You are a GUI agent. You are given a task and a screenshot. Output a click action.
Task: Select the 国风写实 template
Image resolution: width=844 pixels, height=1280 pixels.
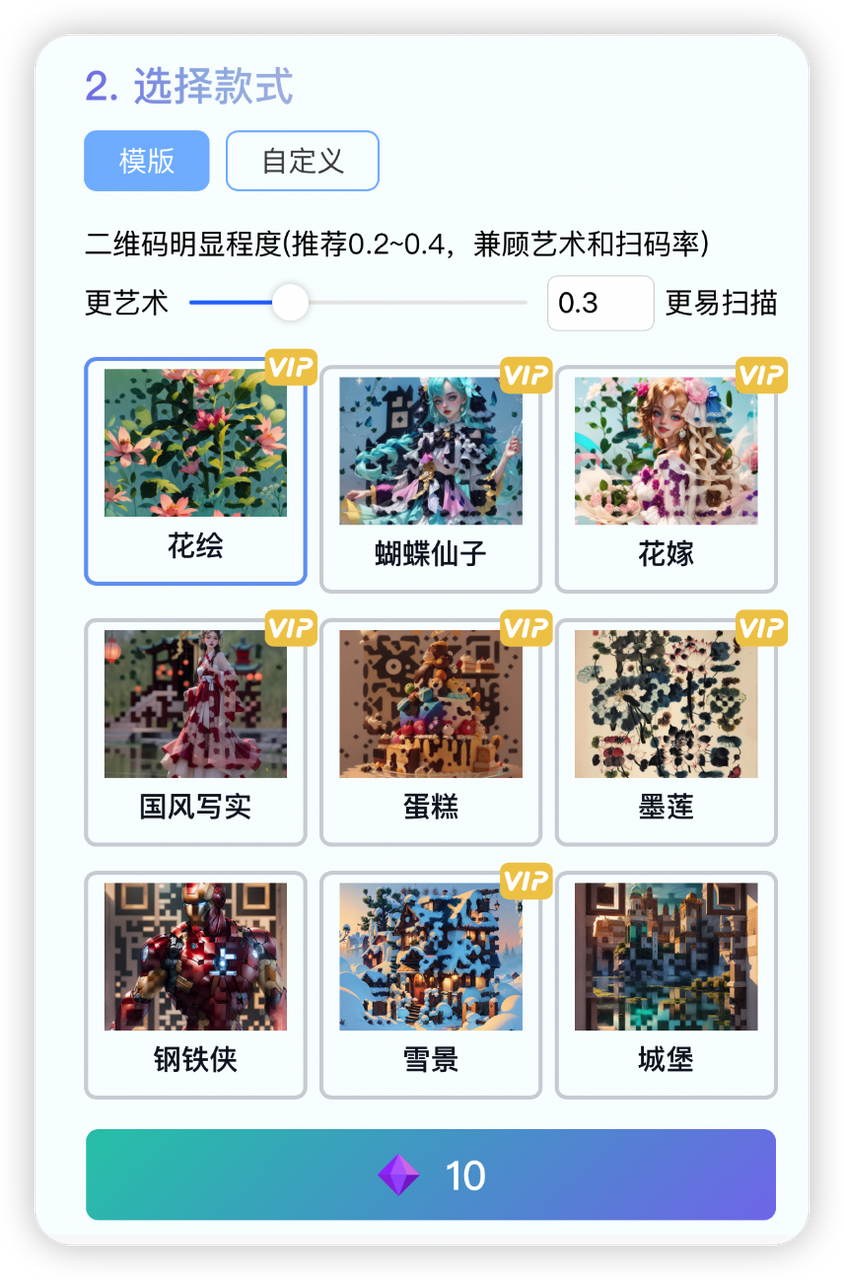pos(195,731)
